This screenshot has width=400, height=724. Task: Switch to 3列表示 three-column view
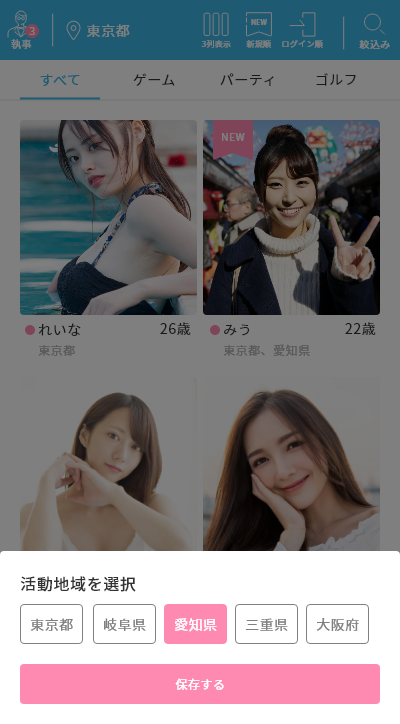point(216,30)
